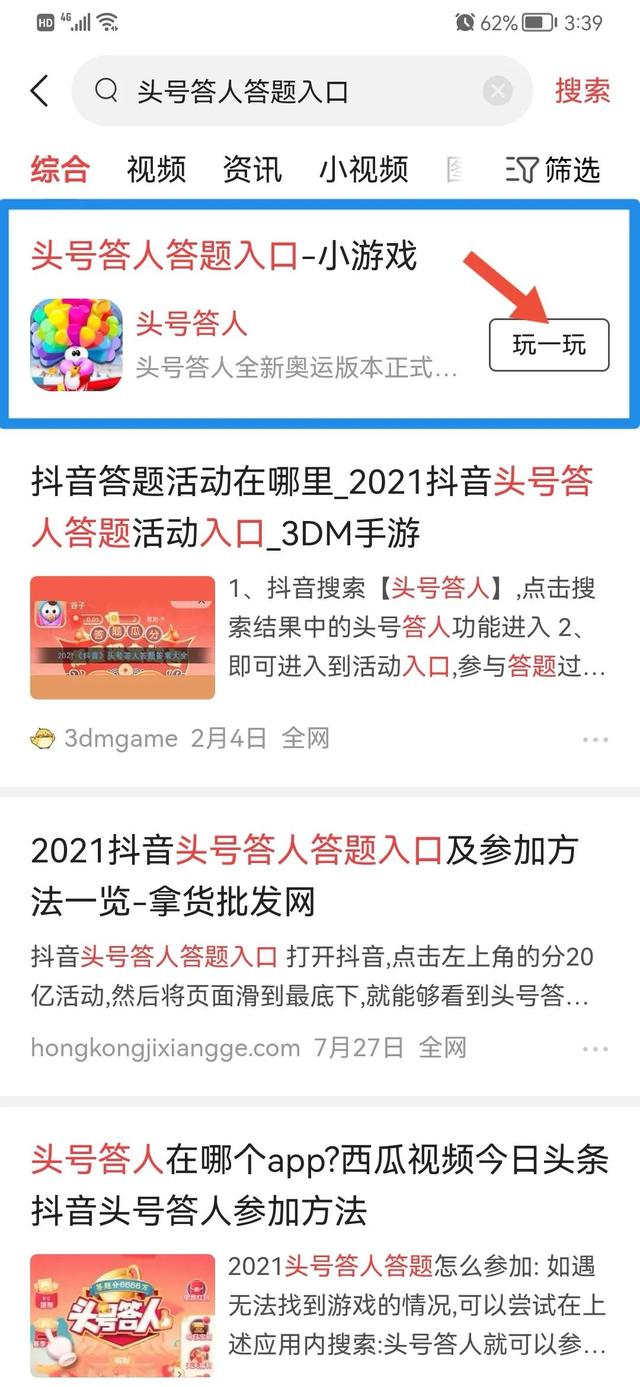Screen dimensions: 640x1387
Task: Switch to the 小视频 tab
Action: pyautogui.click(x=363, y=169)
